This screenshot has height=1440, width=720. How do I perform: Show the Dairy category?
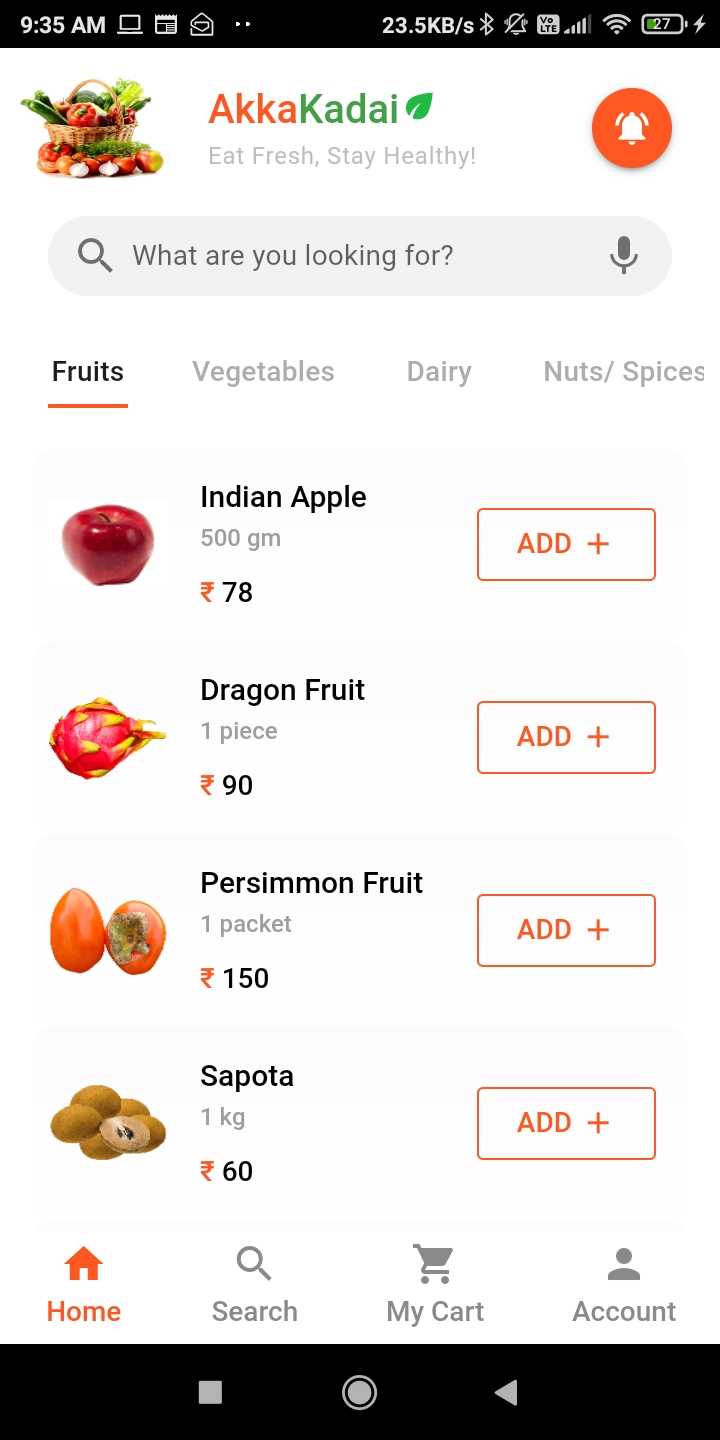[x=439, y=372]
